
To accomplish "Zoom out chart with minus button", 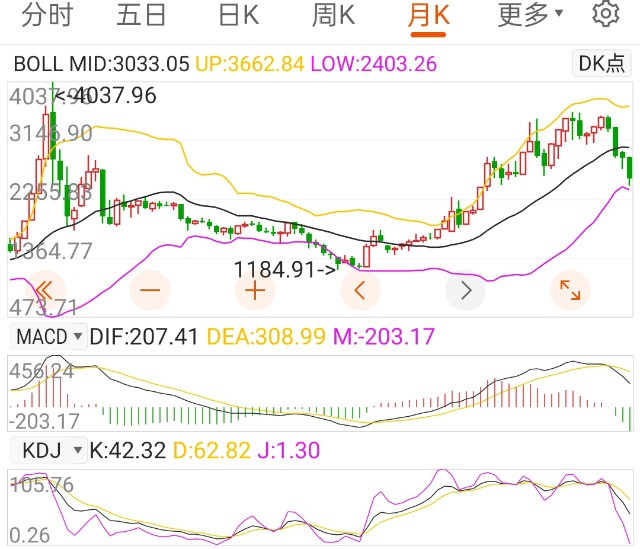I will point(151,290).
